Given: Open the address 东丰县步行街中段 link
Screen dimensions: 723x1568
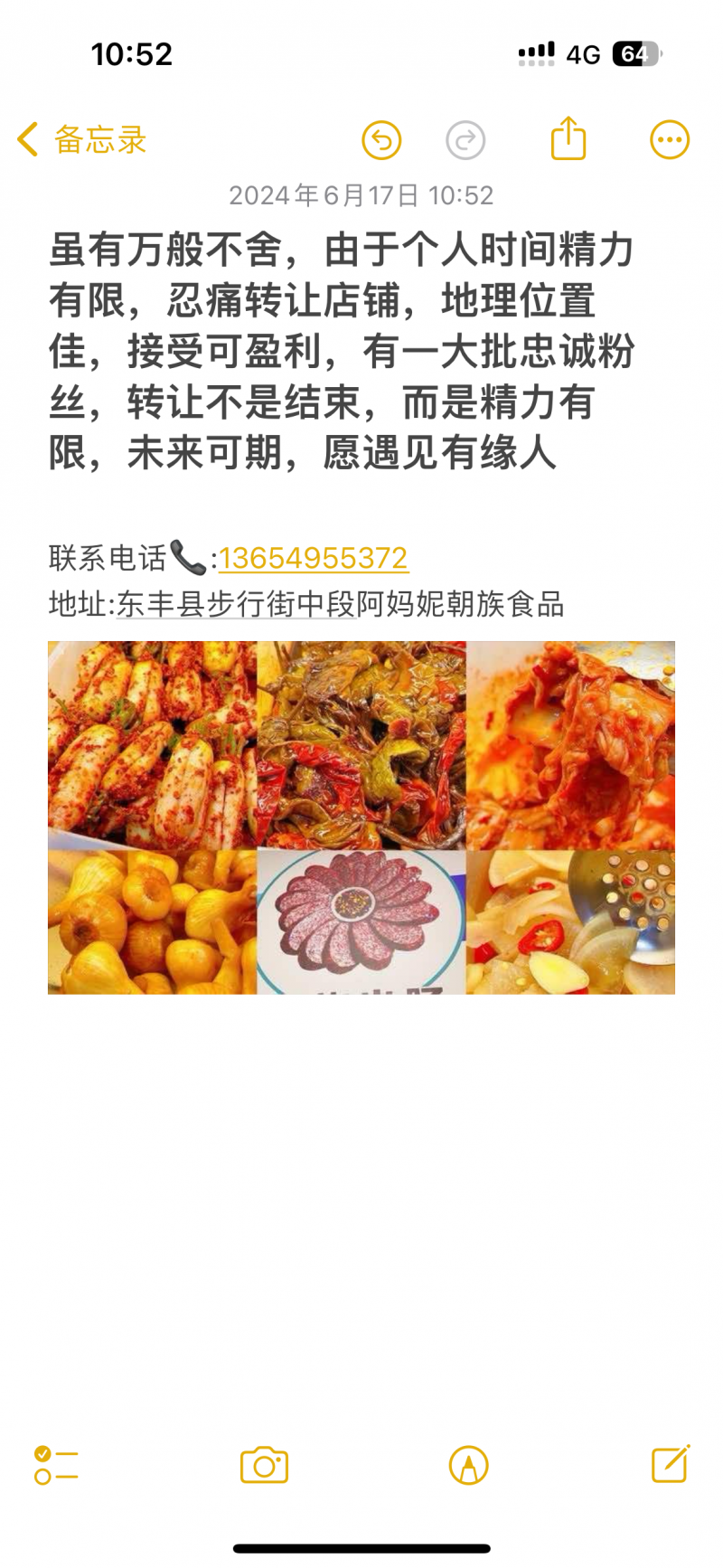Looking at the screenshot, I should tap(236, 604).
